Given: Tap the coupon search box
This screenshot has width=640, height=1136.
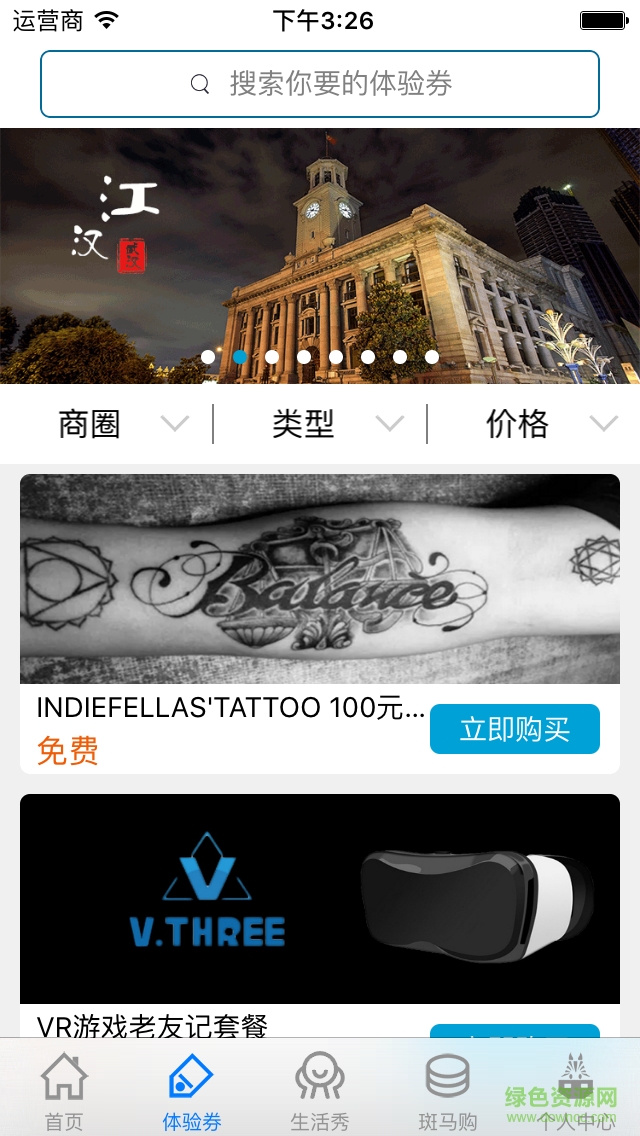Looking at the screenshot, I should click(x=320, y=84).
